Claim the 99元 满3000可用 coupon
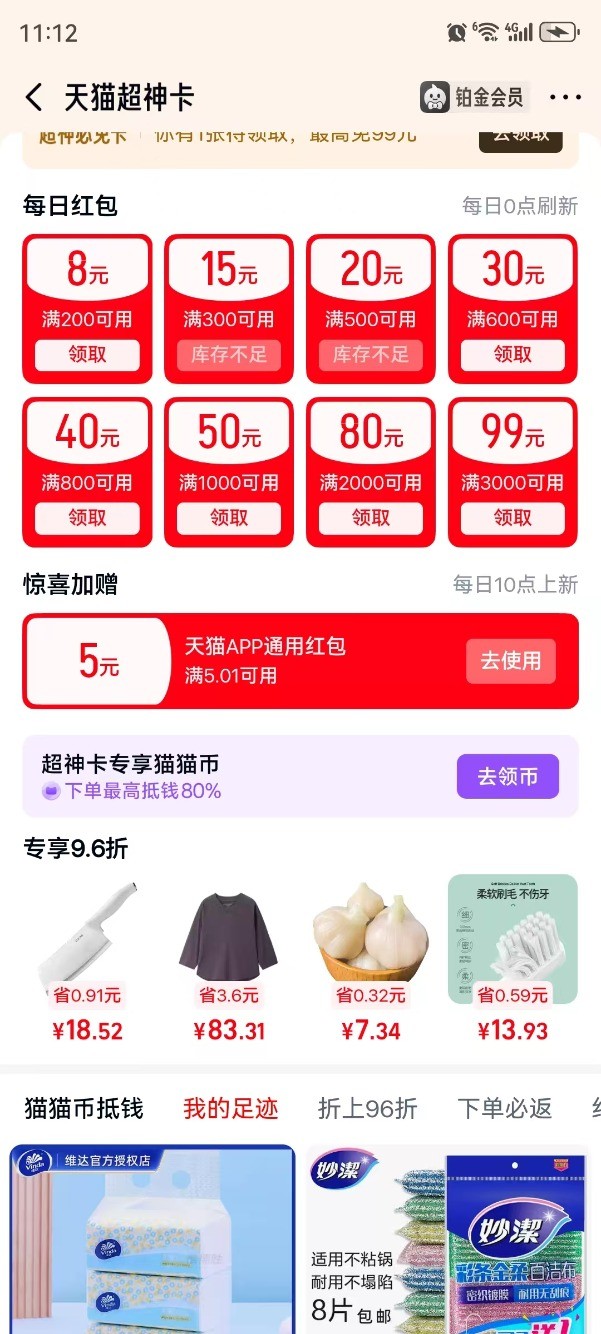This screenshot has height=1334, width=601. pyautogui.click(x=513, y=518)
